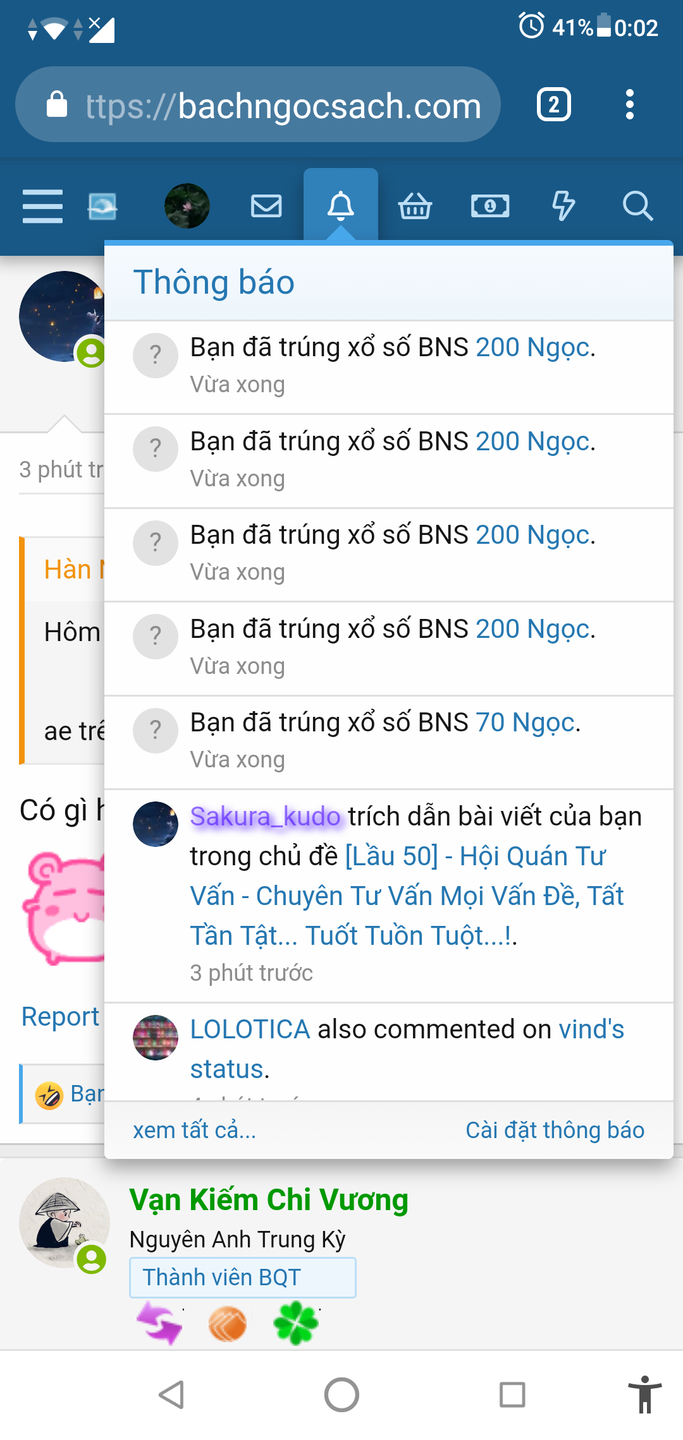Open Cài đặt thông báo settings

(x=555, y=1130)
